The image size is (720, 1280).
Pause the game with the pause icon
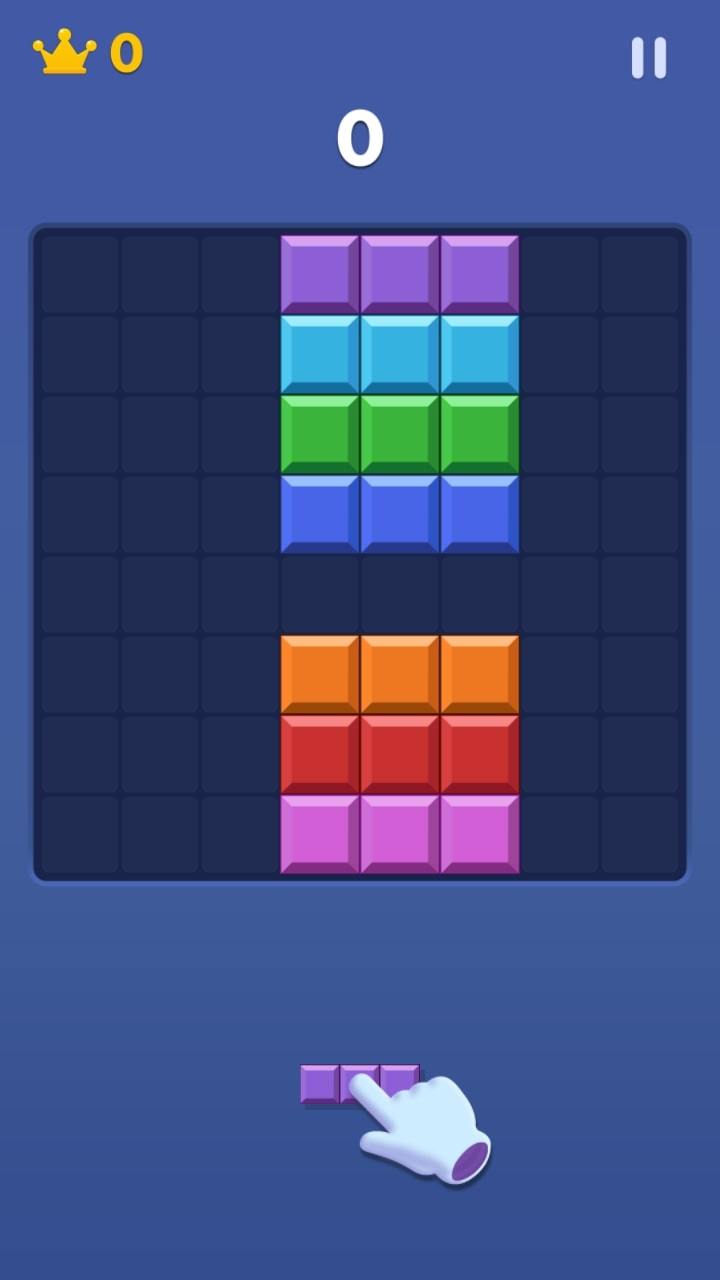pos(651,57)
